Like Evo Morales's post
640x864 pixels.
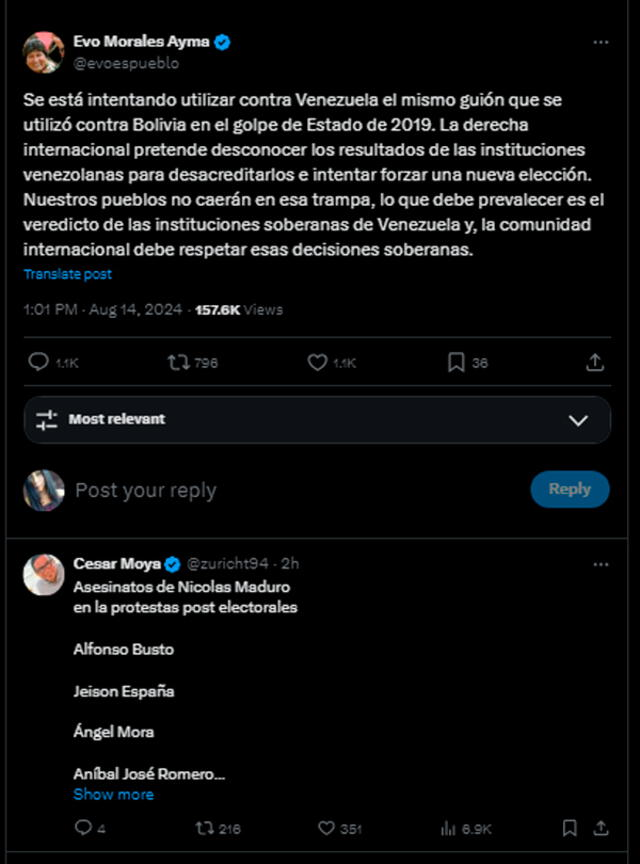[318, 362]
